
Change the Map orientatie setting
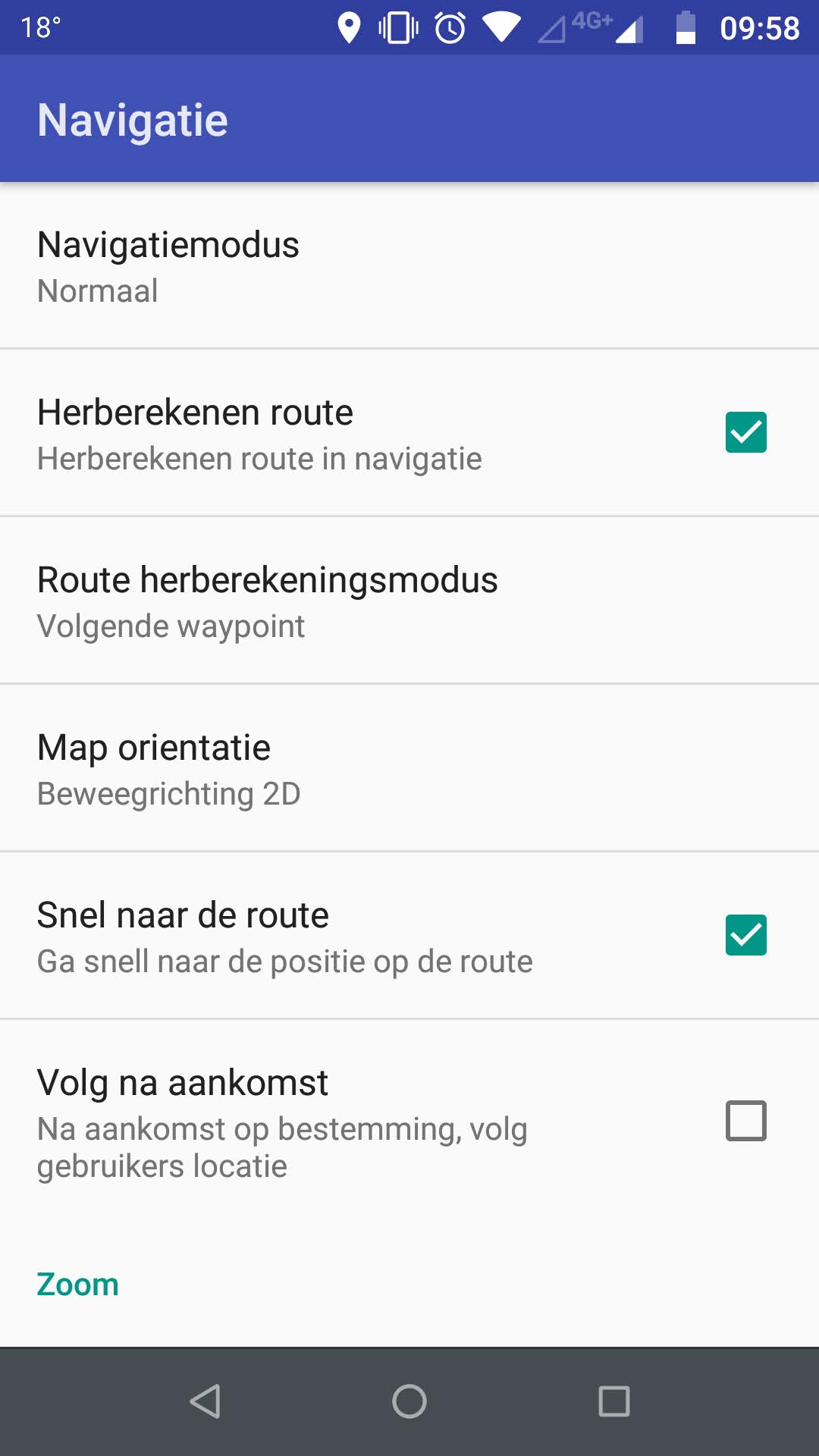pyautogui.click(x=409, y=767)
